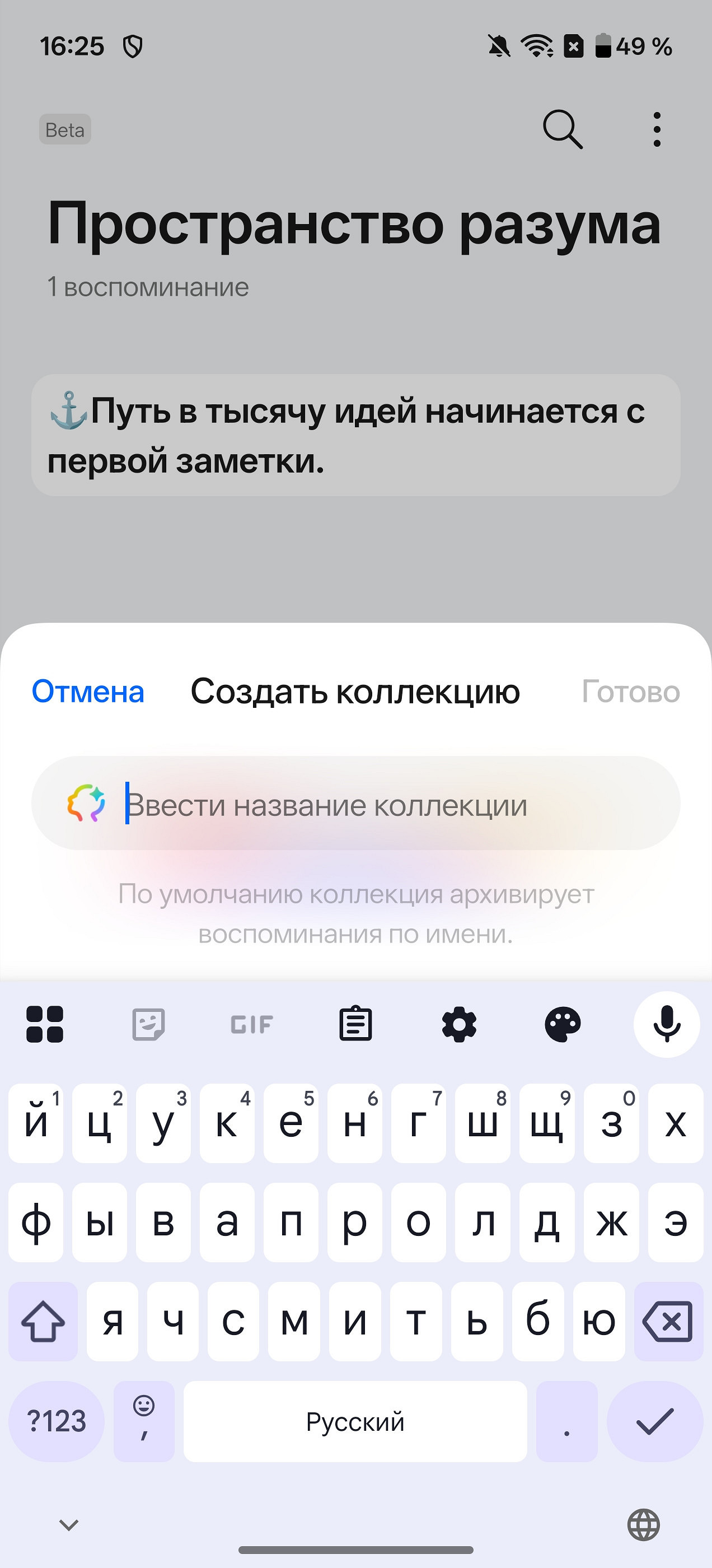Switch keyboard language with the globe icon
This screenshot has width=712, height=1568.
(x=643, y=1525)
